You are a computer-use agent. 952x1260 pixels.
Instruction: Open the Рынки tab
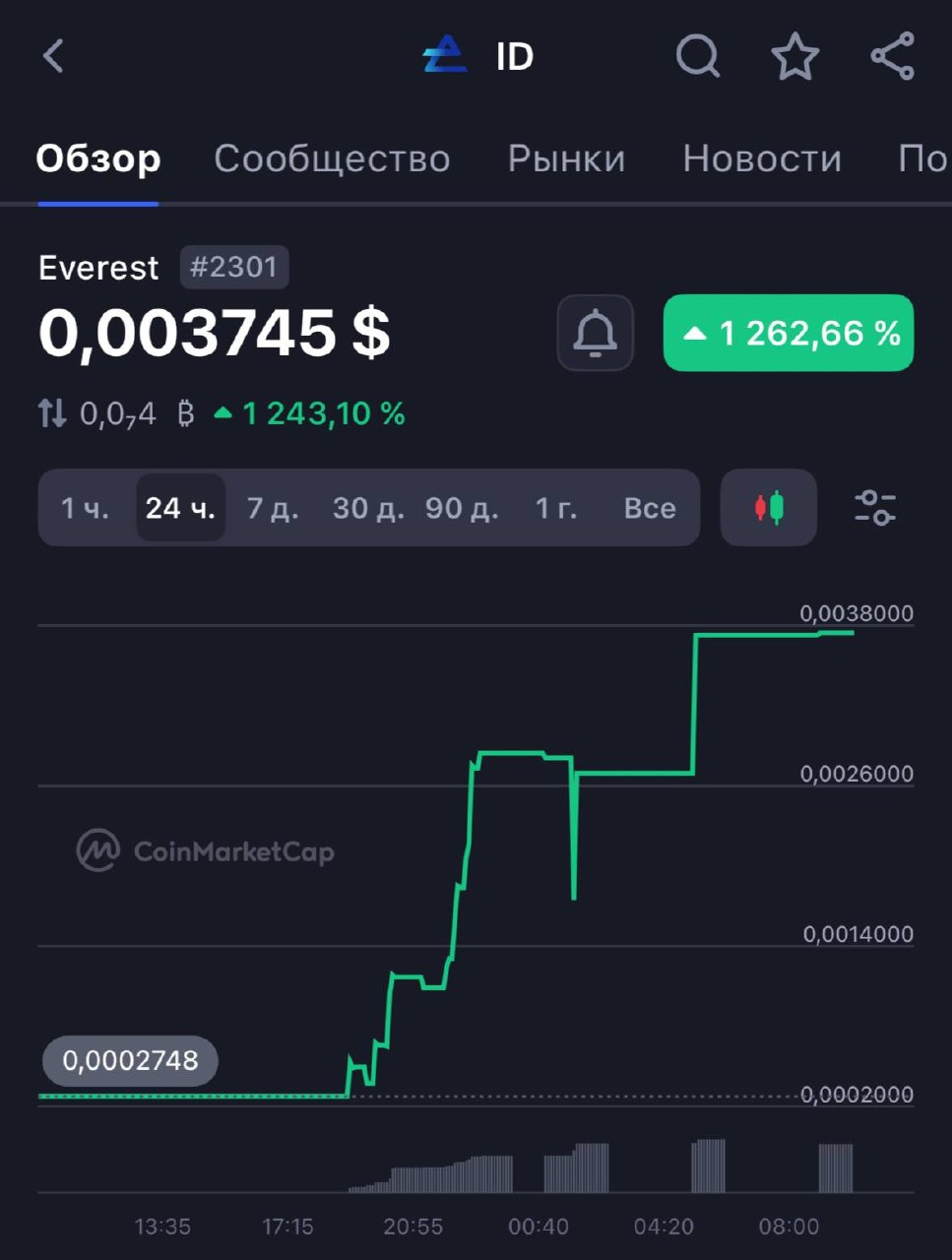pyautogui.click(x=566, y=158)
